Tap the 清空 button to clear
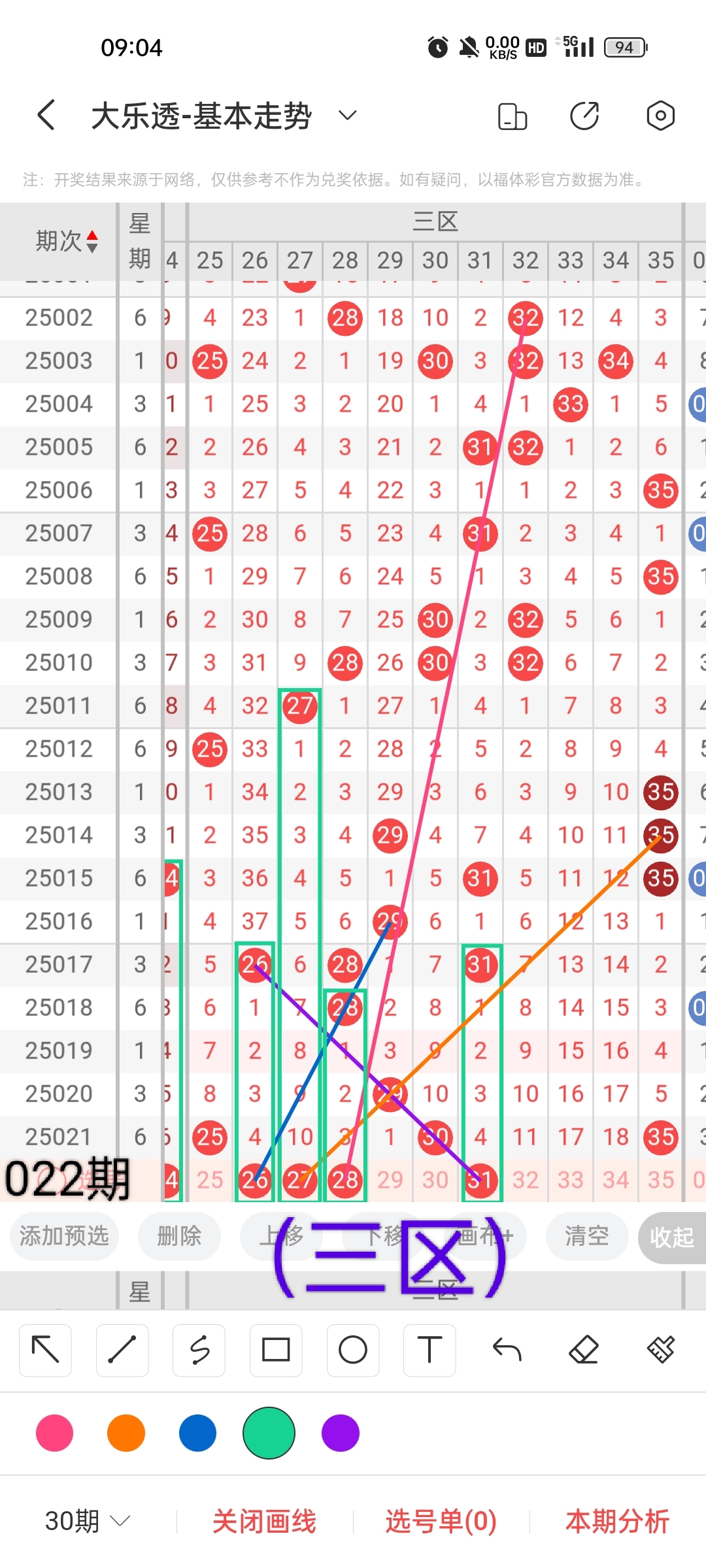The height and width of the screenshot is (1568, 706). pyautogui.click(x=586, y=1235)
